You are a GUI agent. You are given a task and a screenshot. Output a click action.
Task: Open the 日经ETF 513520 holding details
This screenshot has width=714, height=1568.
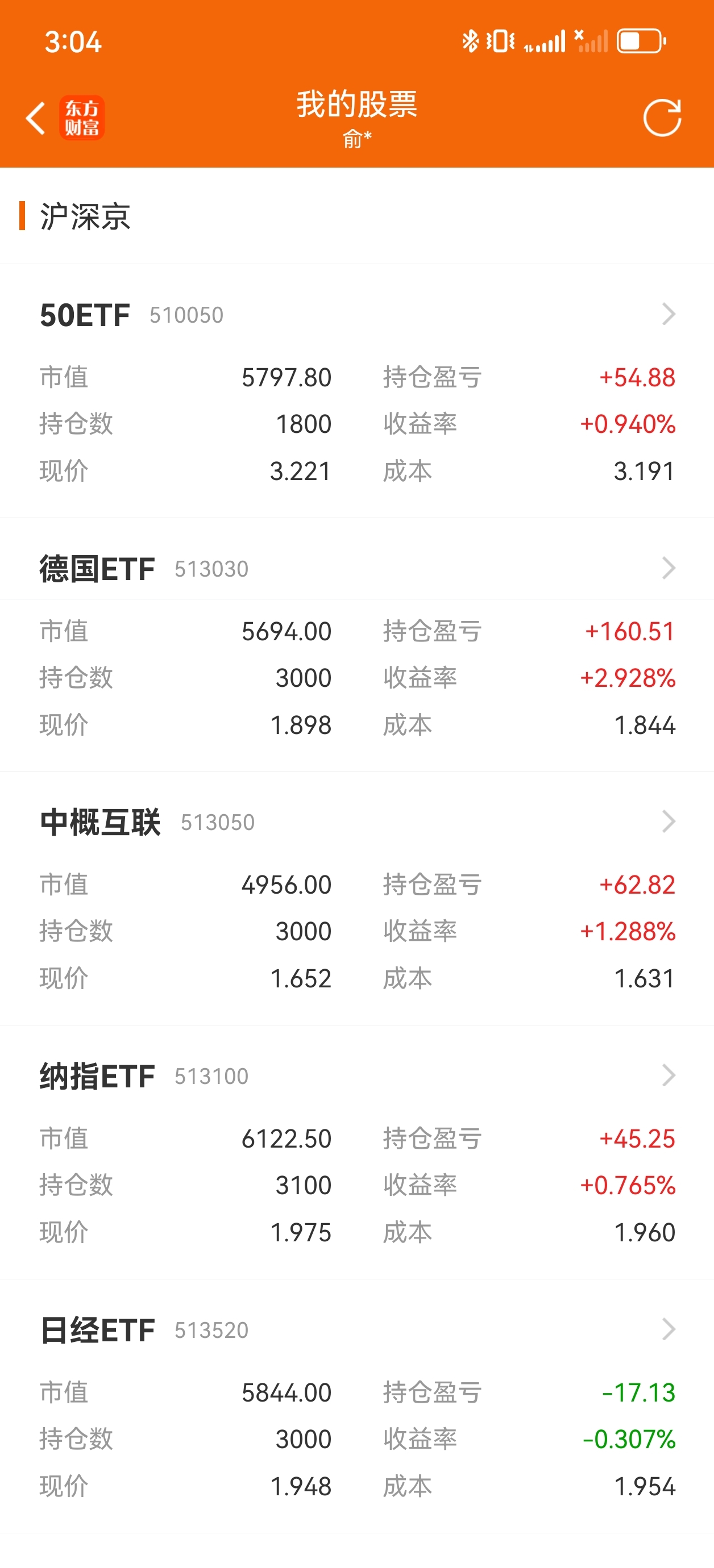[x=357, y=1330]
